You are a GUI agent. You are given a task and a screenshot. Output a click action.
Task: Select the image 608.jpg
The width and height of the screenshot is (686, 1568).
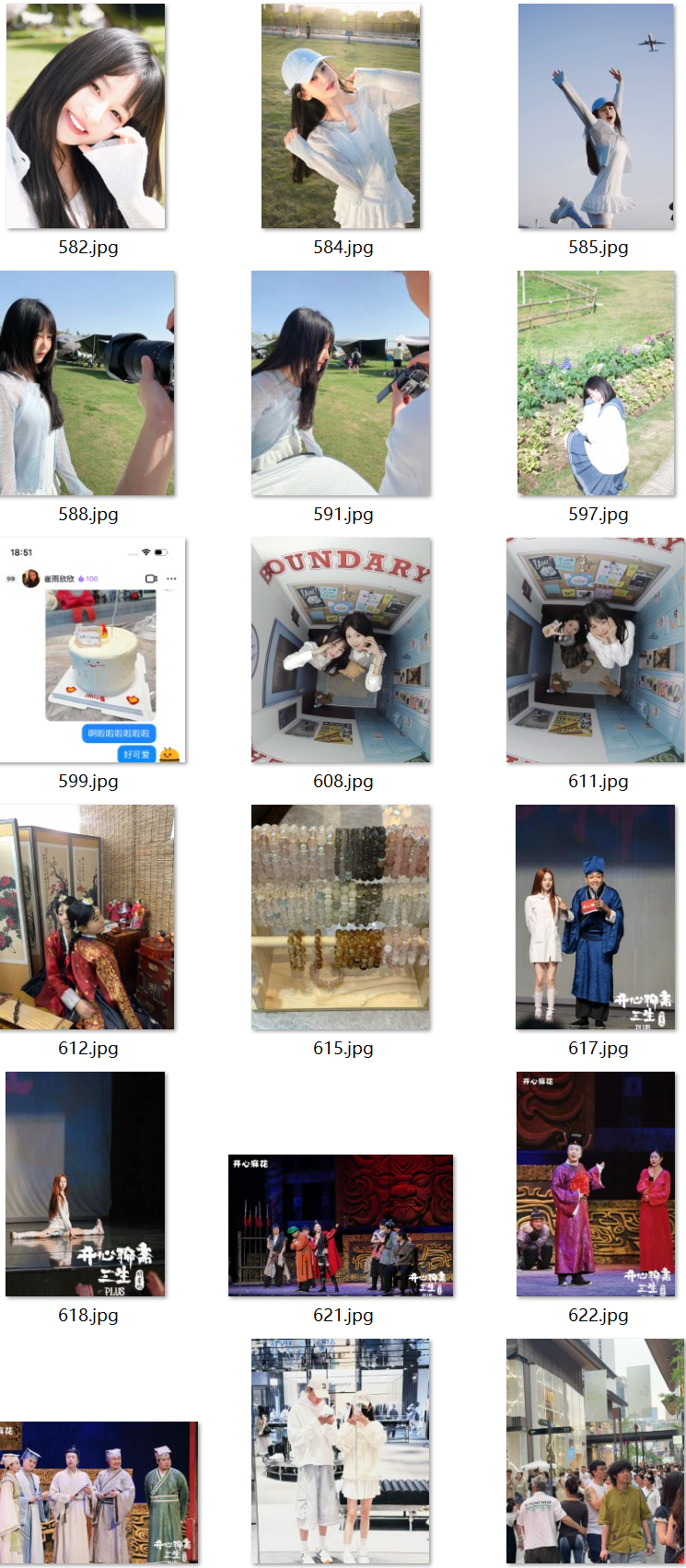[x=341, y=650]
